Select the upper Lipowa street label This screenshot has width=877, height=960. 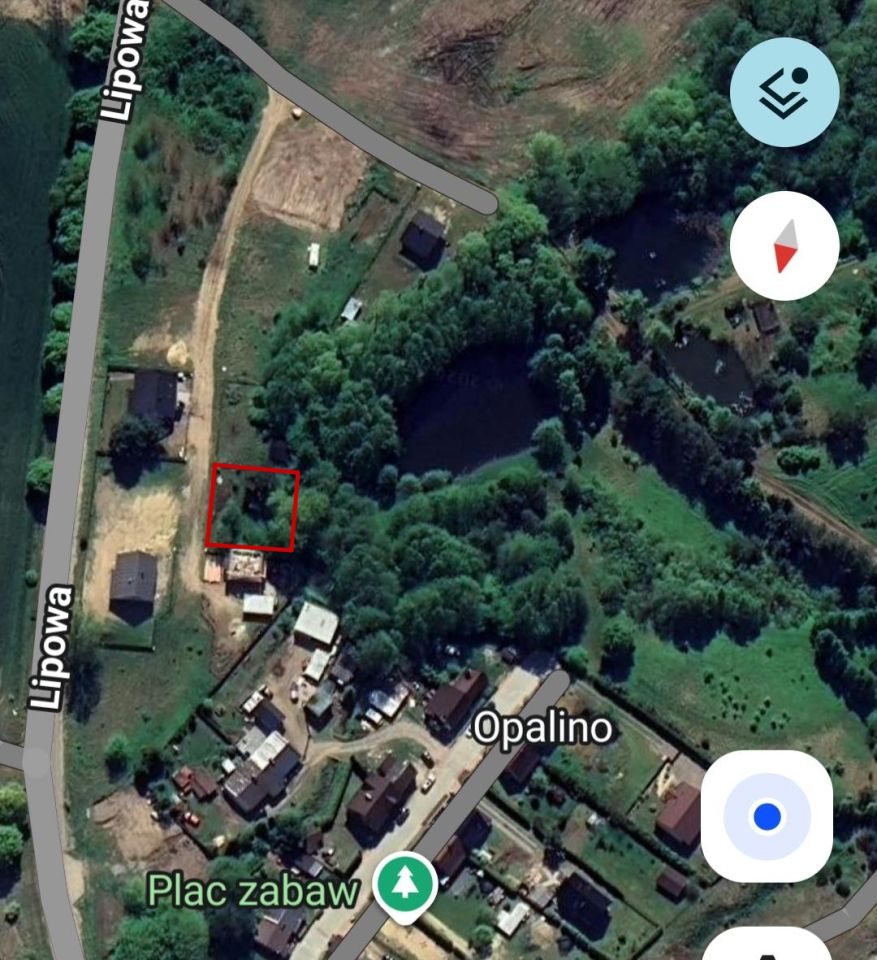[123, 62]
